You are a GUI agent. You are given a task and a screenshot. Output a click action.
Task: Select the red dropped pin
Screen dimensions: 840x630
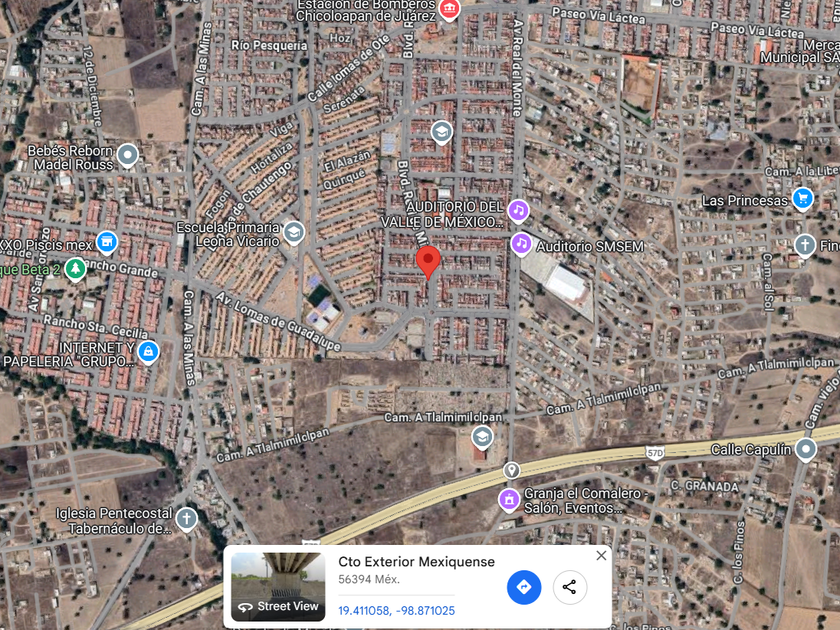(428, 262)
